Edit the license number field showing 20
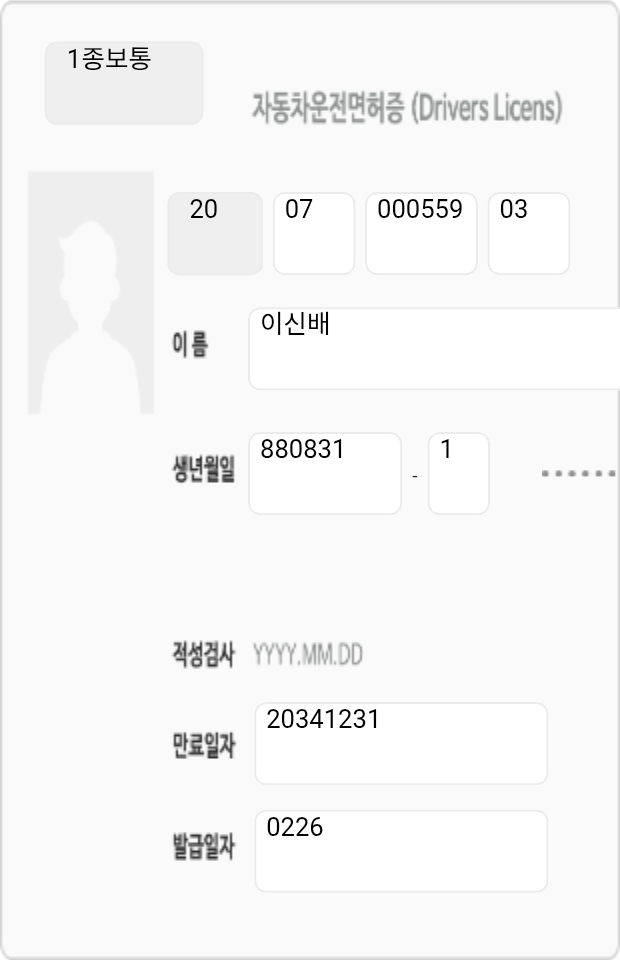 click(x=215, y=233)
